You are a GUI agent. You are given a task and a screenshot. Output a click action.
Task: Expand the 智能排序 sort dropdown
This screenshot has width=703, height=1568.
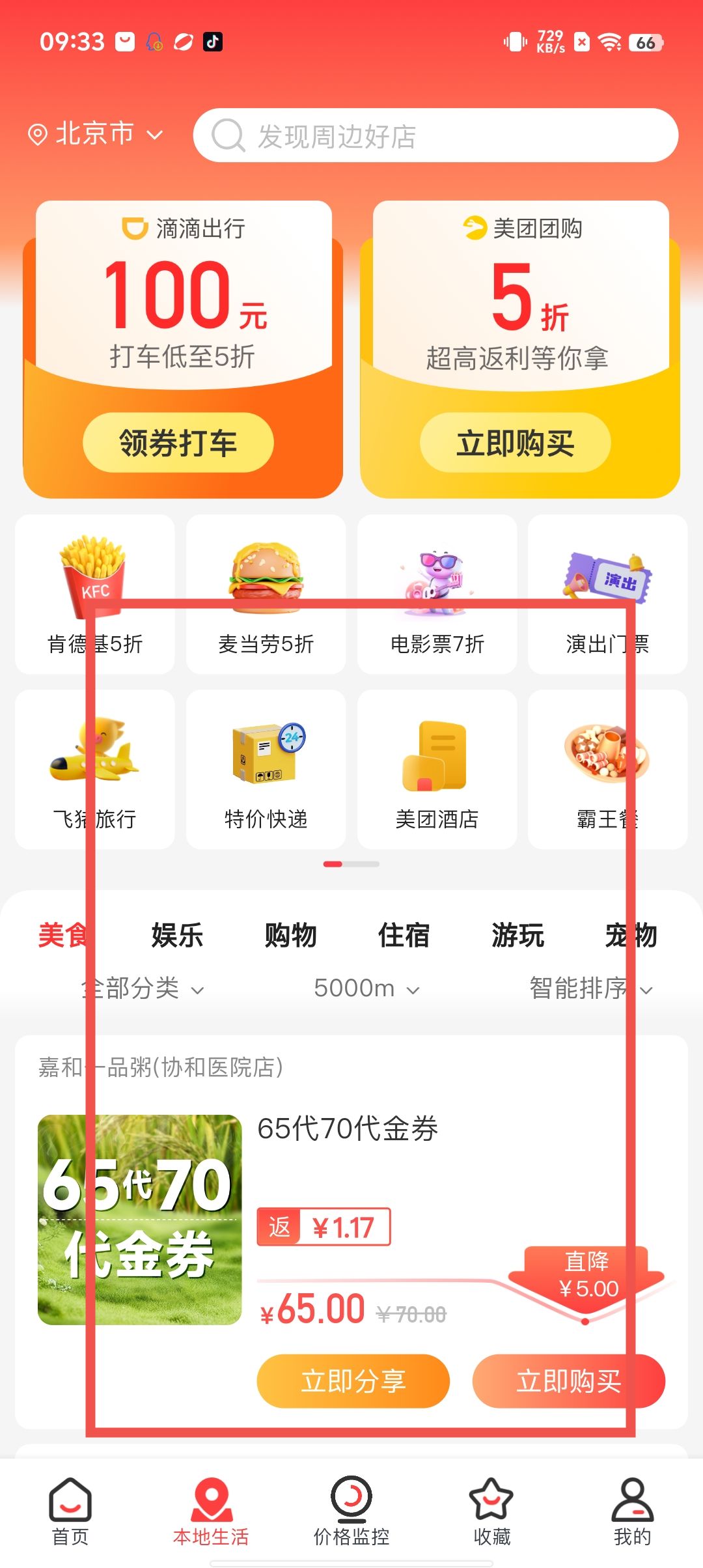(590, 988)
